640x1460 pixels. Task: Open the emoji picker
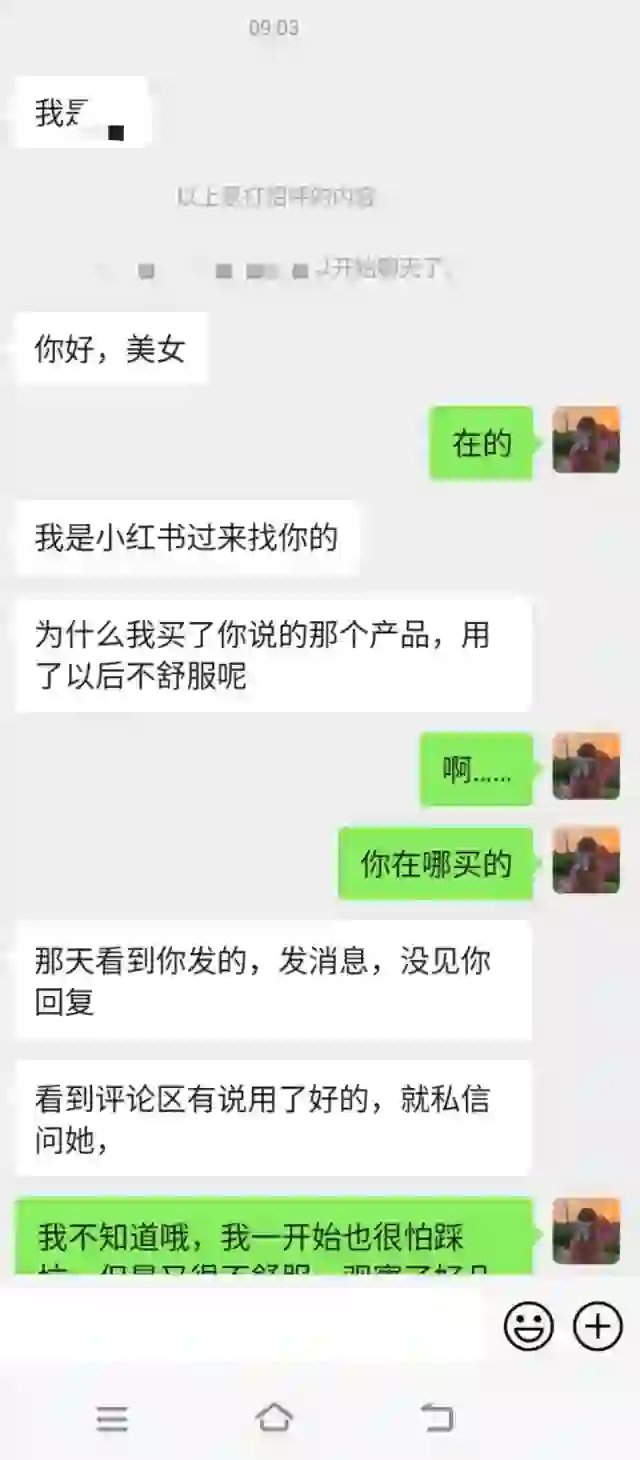point(528,1327)
